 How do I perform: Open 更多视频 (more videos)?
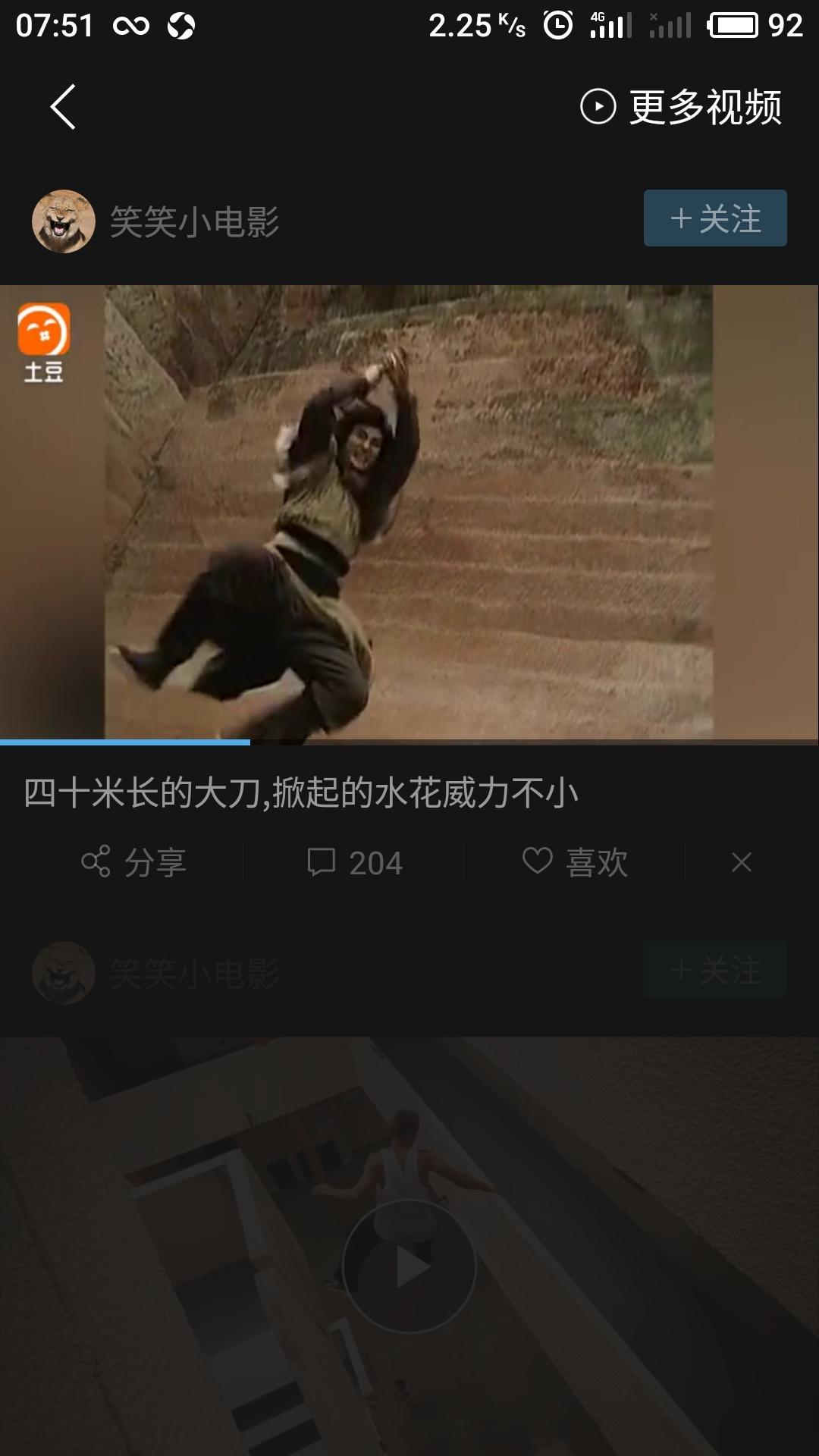tap(681, 107)
